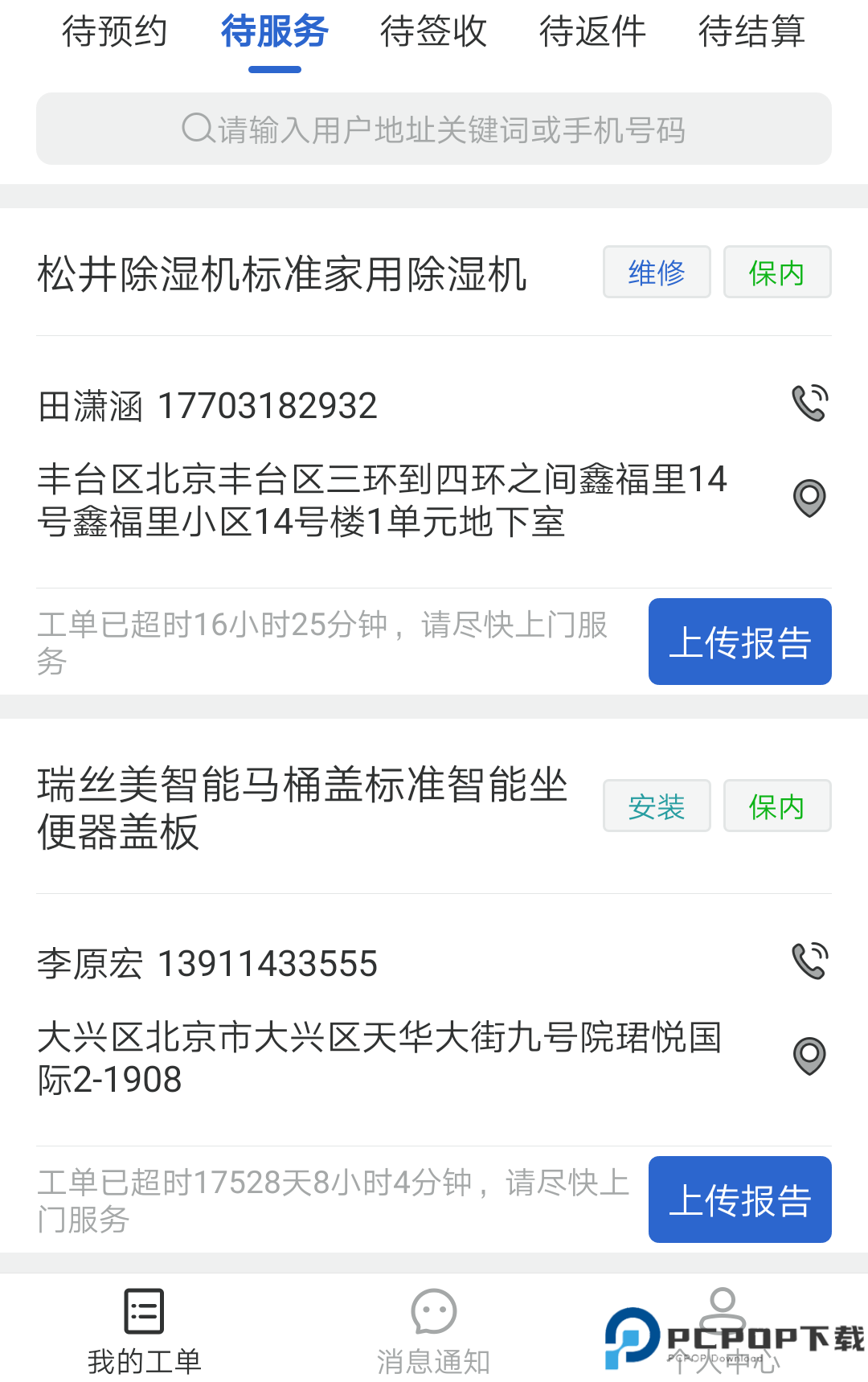Tap 上传报告 for the toilet lid order
The width and height of the screenshot is (868, 1382).
tap(739, 1199)
